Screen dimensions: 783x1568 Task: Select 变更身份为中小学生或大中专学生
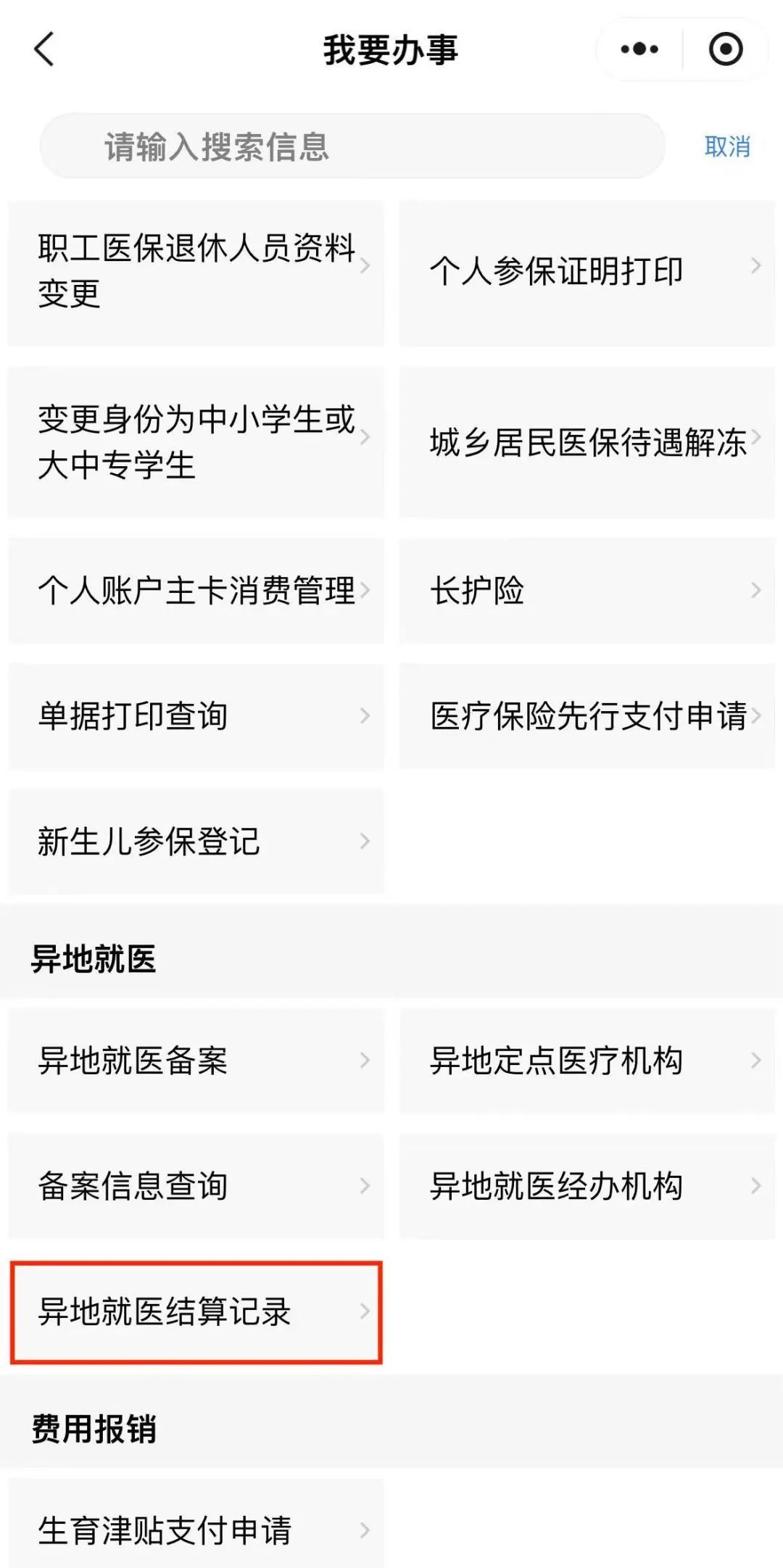(x=196, y=442)
